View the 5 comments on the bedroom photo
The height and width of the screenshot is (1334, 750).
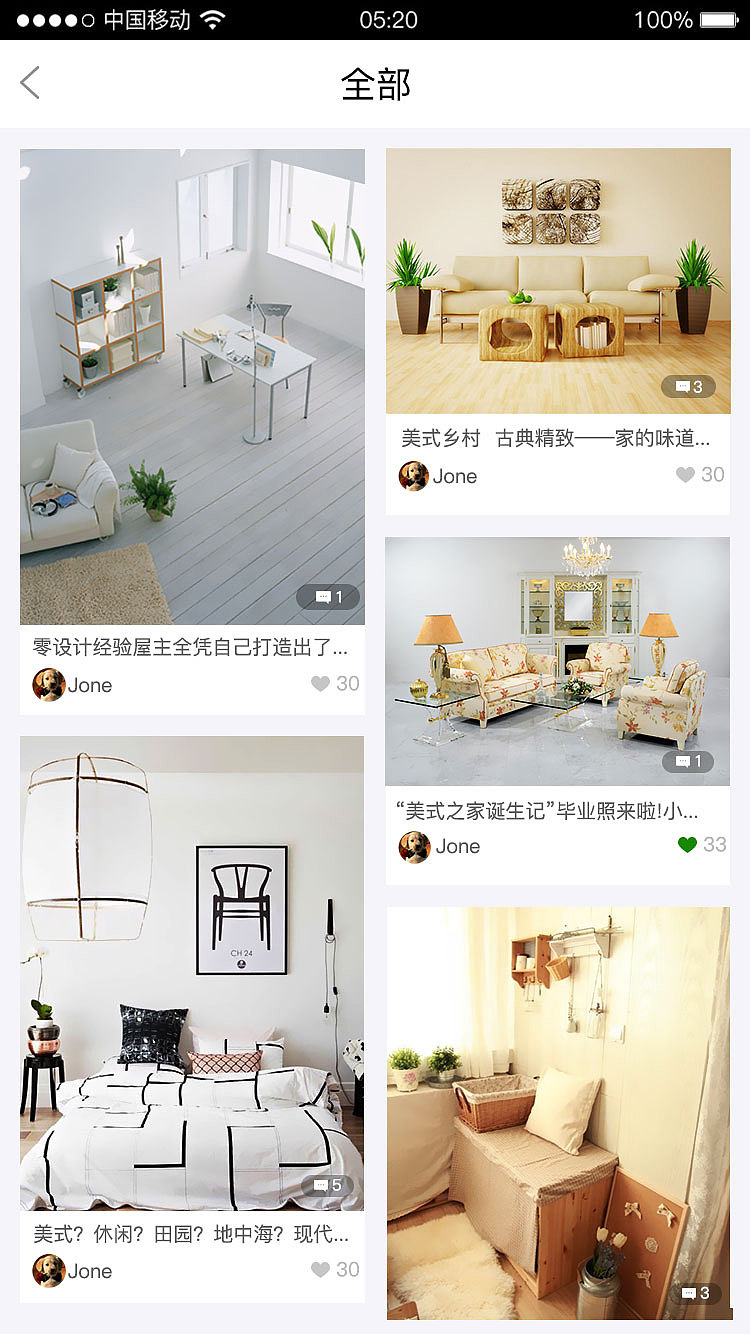(328, 1185)
